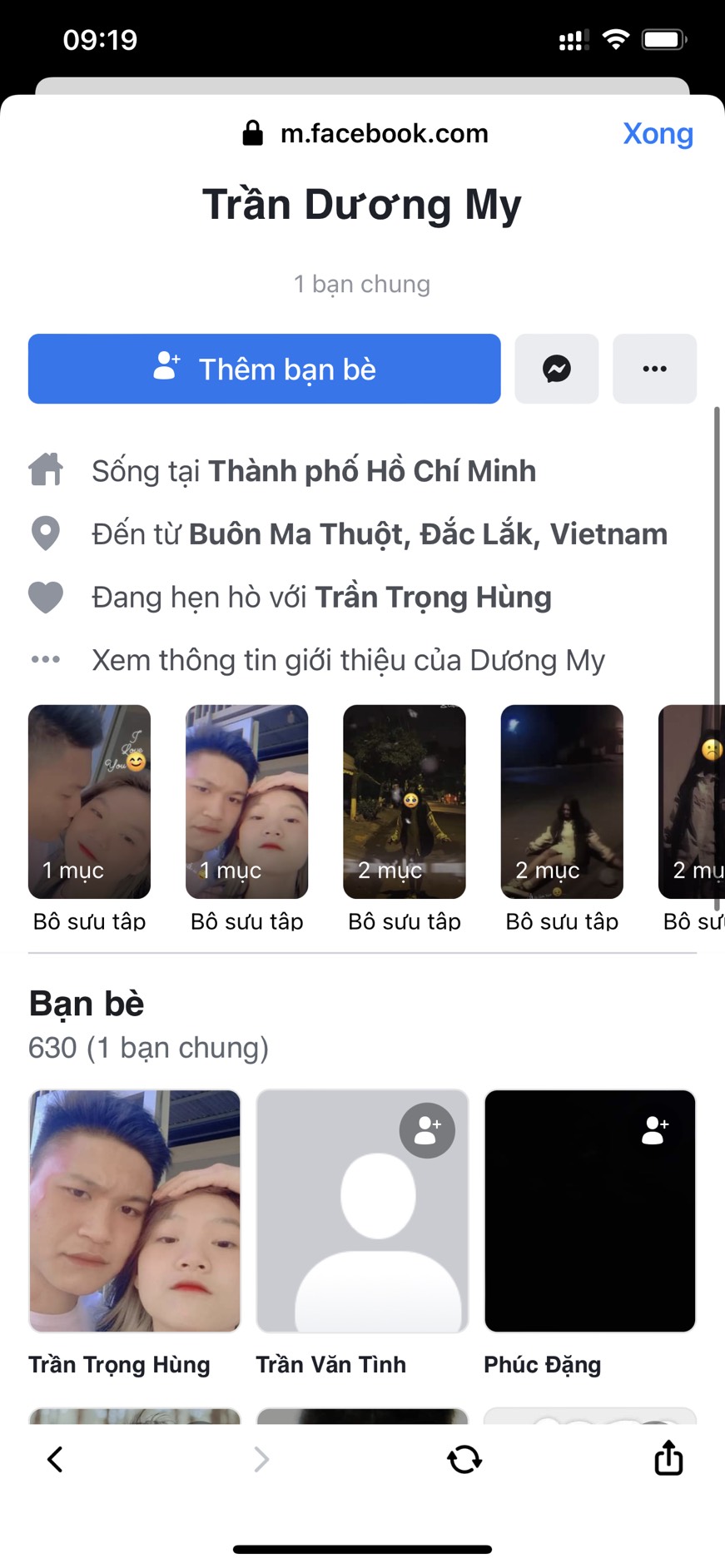Open Messenger chat with Trần Dương My
This screenshot has height=1568, width=725.
[x=556, y=369]
